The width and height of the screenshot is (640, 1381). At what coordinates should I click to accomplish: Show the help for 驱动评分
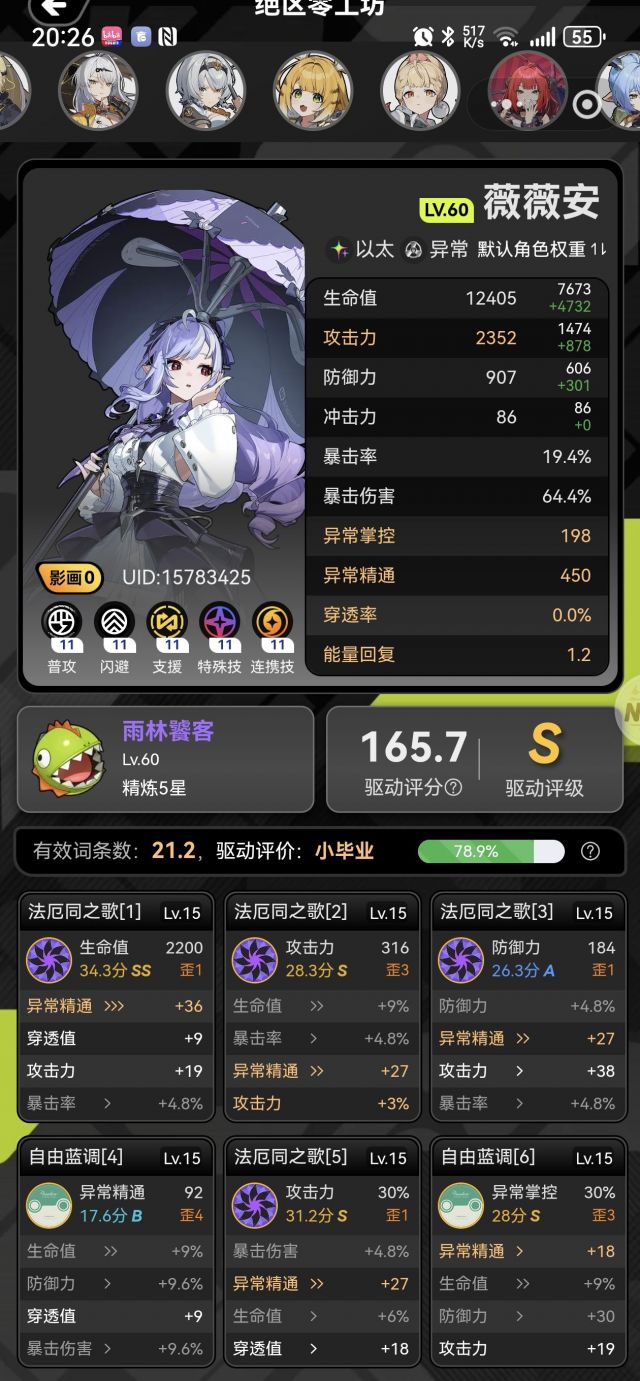pyautogui.click(x=453, y=787)
